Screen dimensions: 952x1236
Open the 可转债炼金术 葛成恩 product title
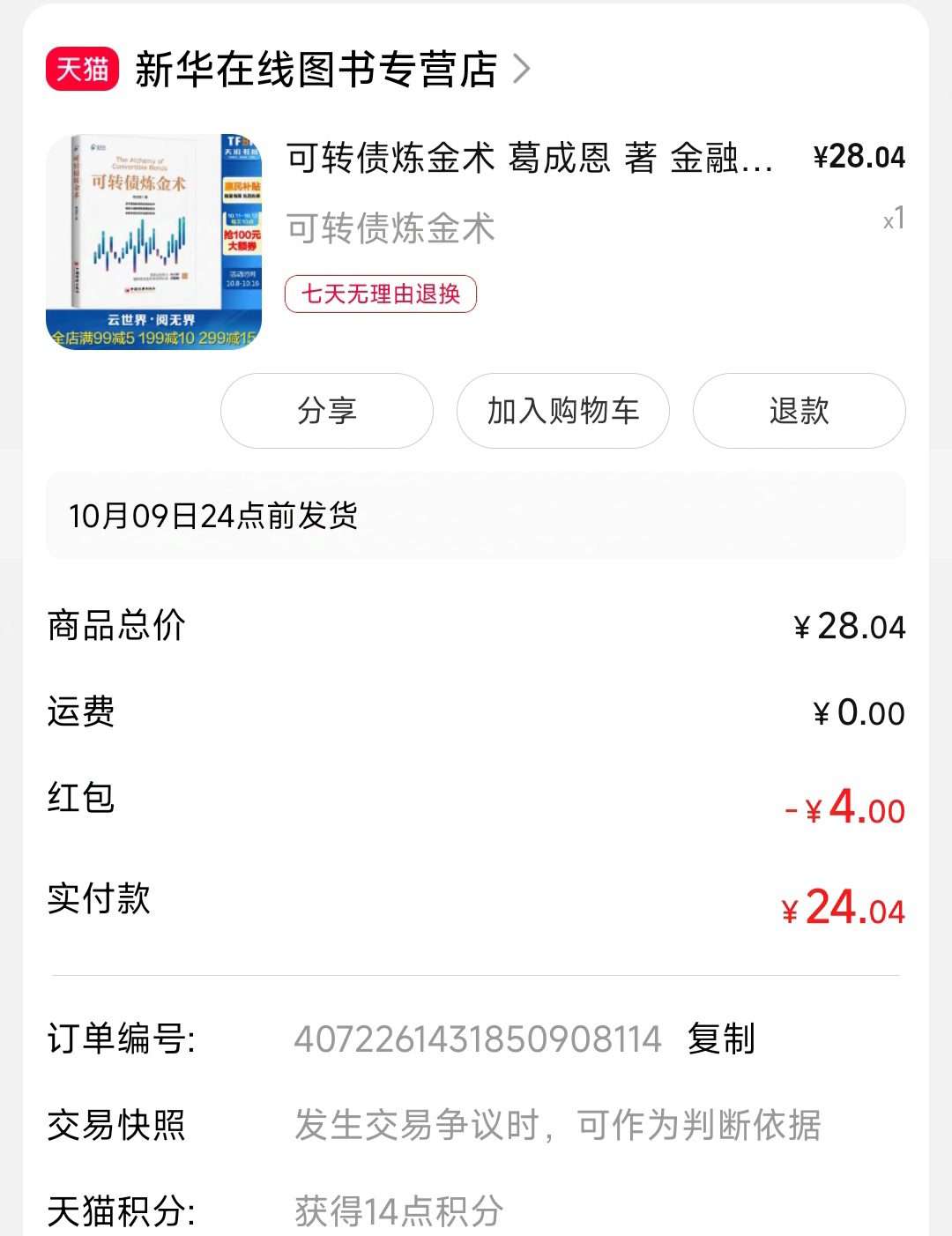pos(530,159)
